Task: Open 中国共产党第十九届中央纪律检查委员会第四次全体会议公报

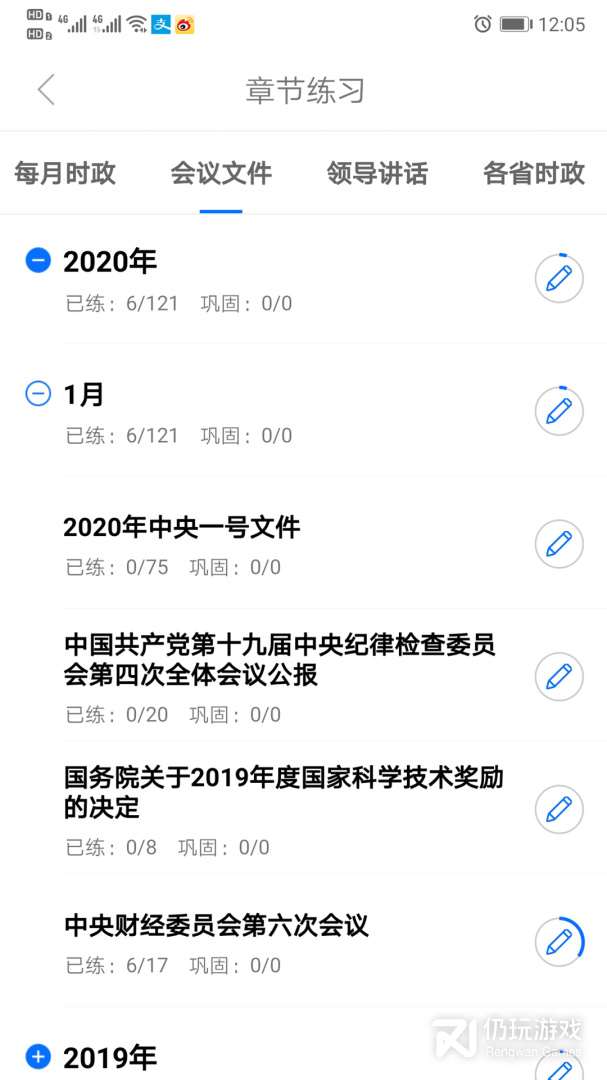Action: tap(280, 660)
